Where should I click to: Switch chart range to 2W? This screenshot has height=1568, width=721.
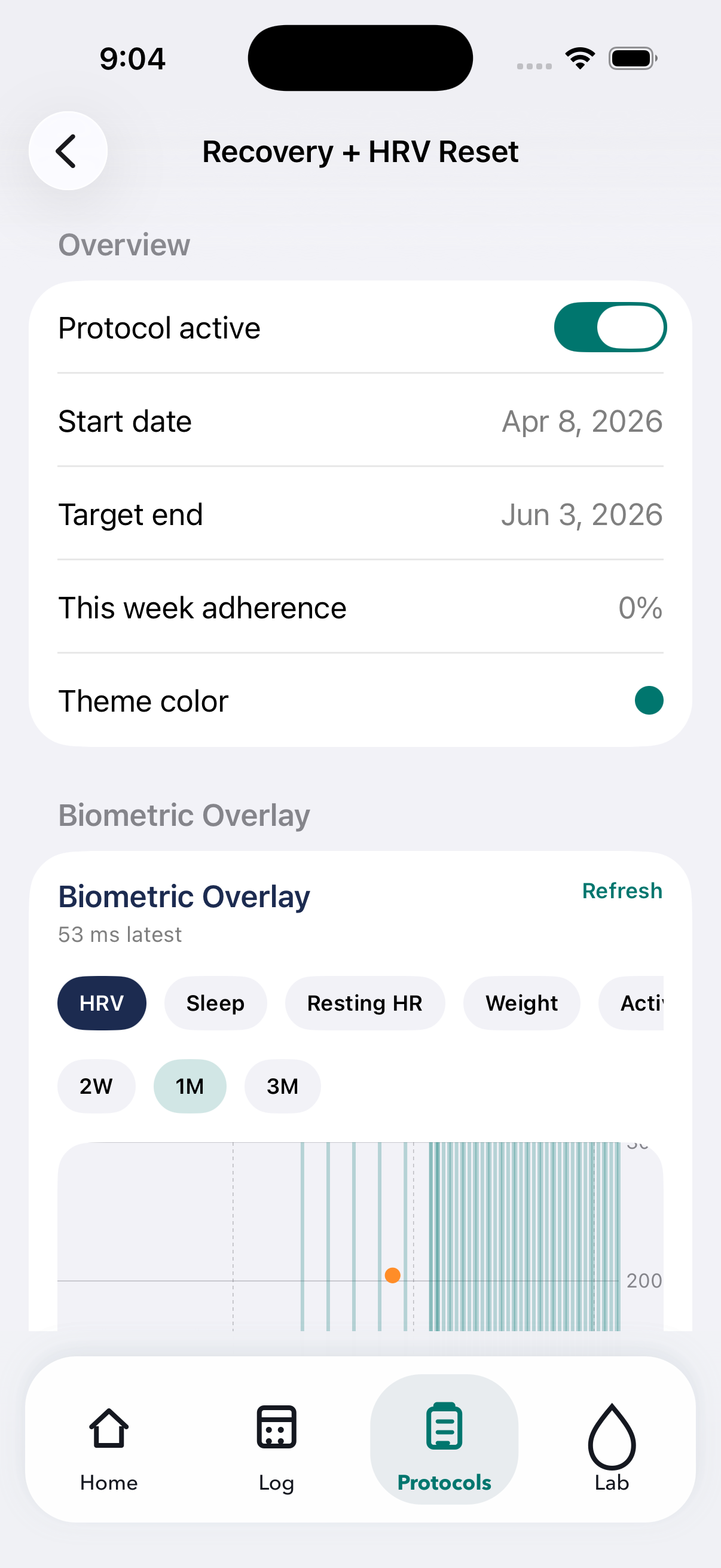pos(96,1087)
